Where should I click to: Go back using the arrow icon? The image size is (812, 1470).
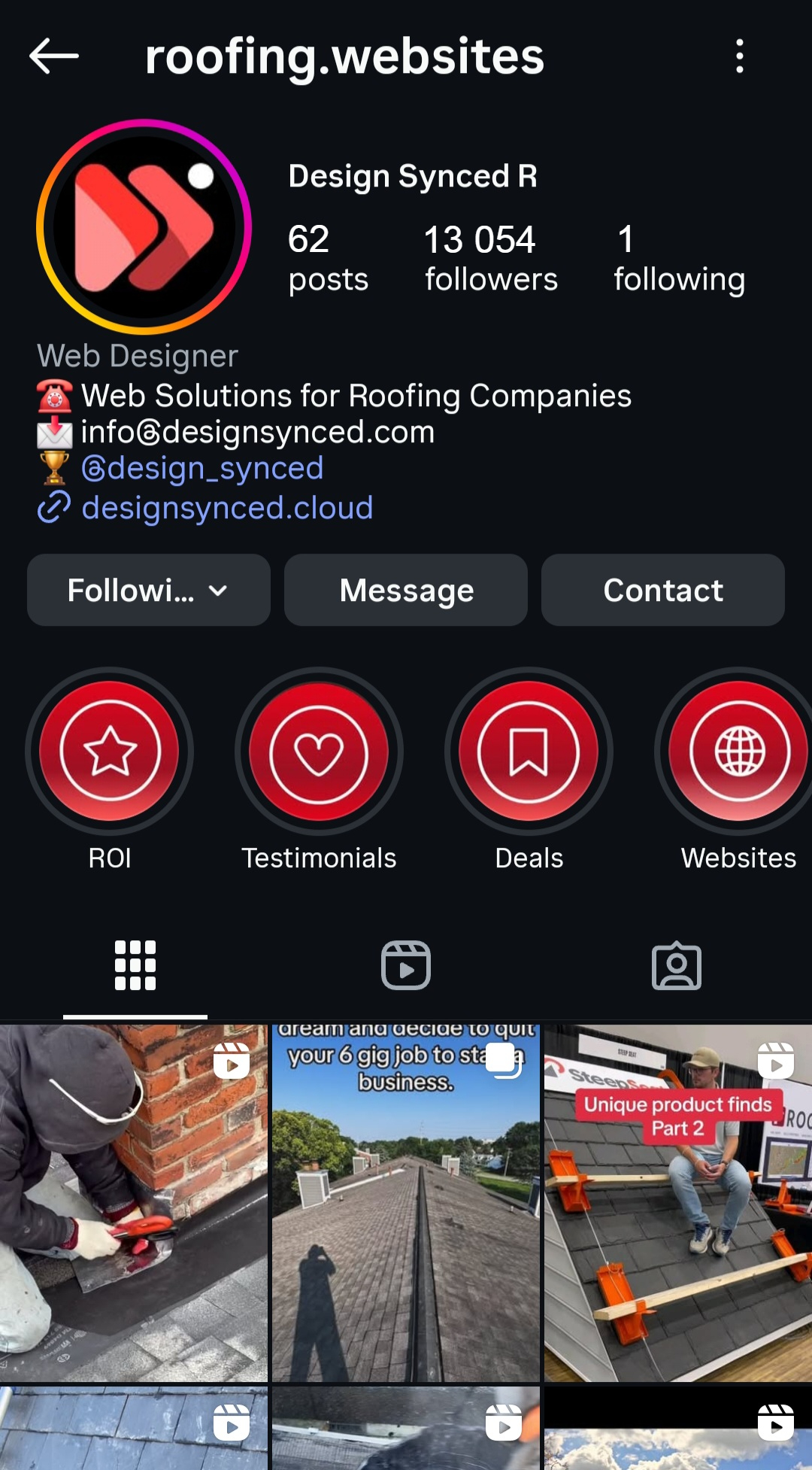coord(54,56)
